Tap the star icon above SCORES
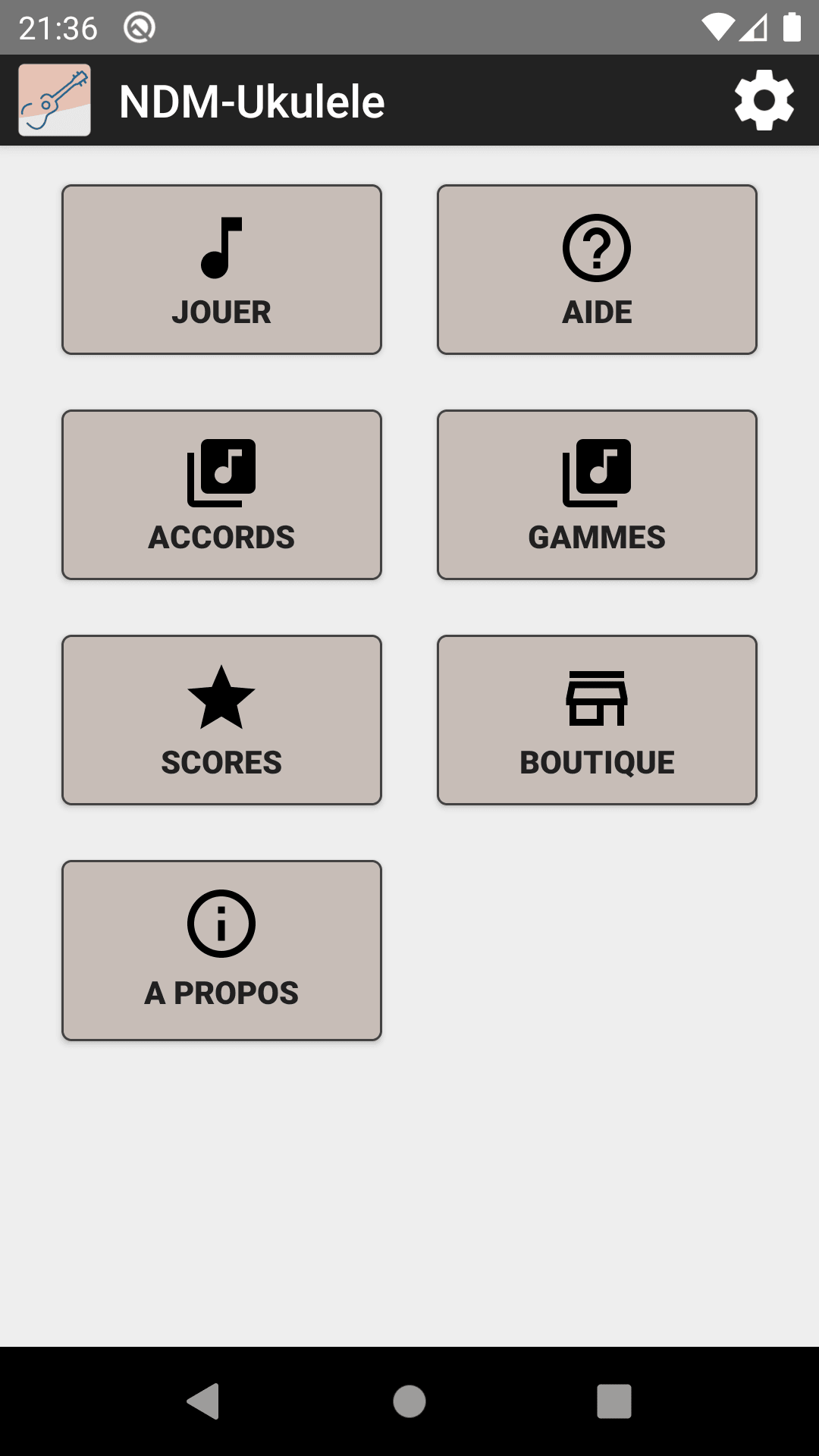819x1456 pixels. click(221, 698)
